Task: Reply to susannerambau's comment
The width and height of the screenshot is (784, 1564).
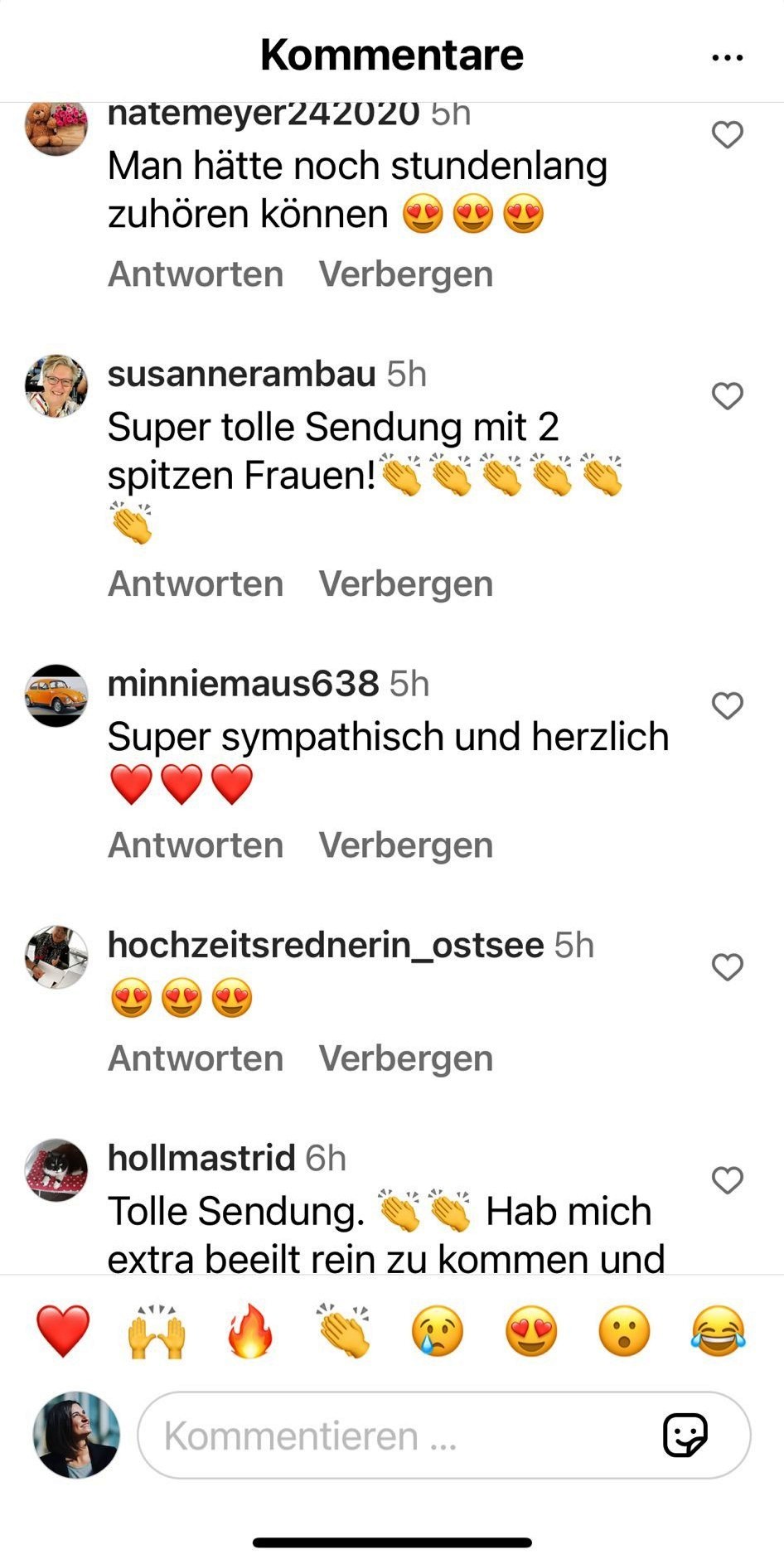Action: tap(196, 584)
